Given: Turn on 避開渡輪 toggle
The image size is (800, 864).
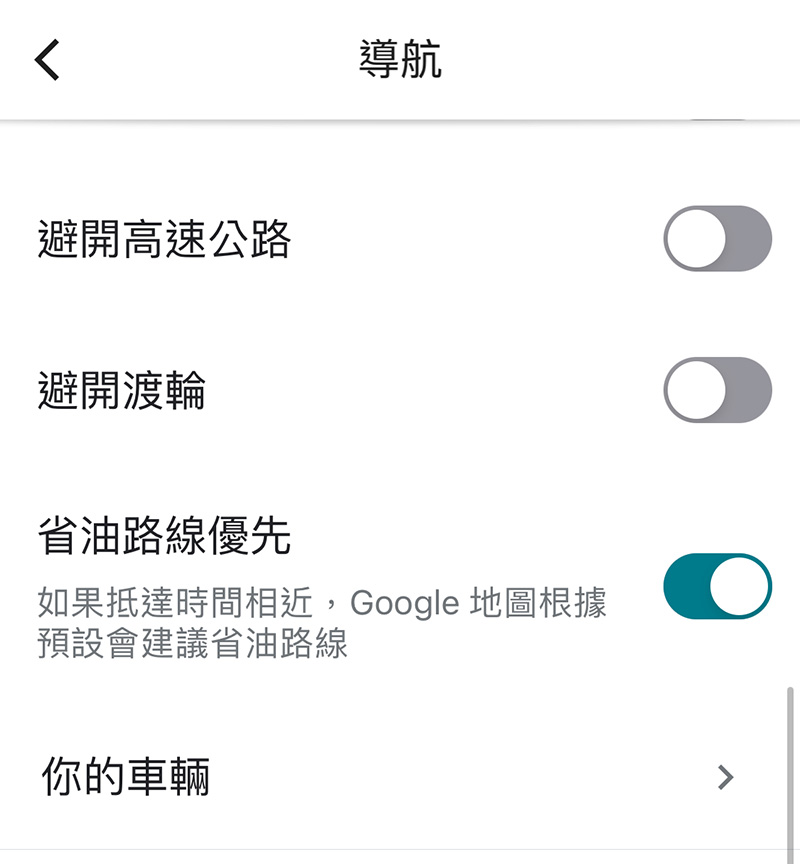Looking at the screenshot, I should pos(717,390).
